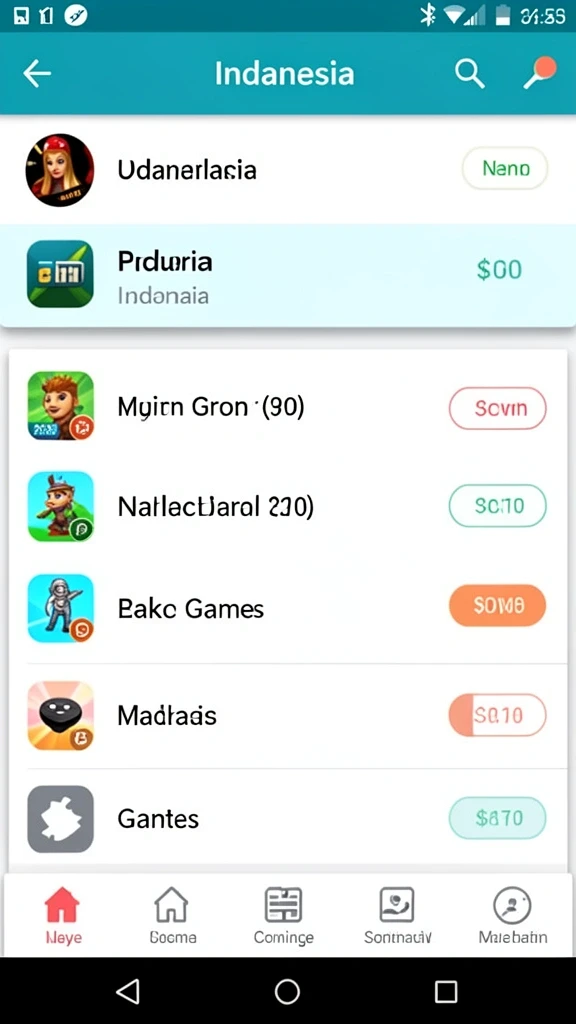Open the Bakc Games row
The image size is (576, 1024).
(288, 609)
